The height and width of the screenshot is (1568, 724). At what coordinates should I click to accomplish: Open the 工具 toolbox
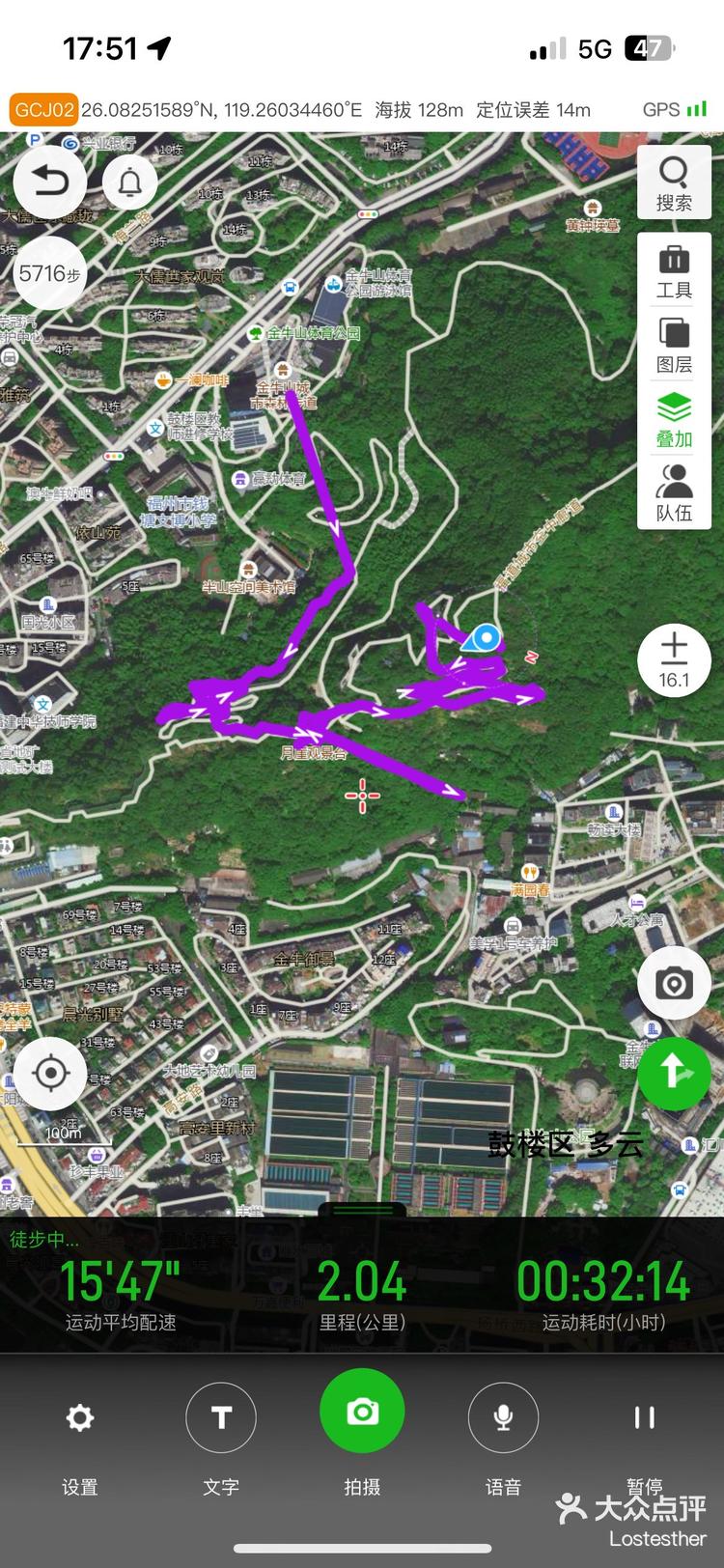click(674, 271)
